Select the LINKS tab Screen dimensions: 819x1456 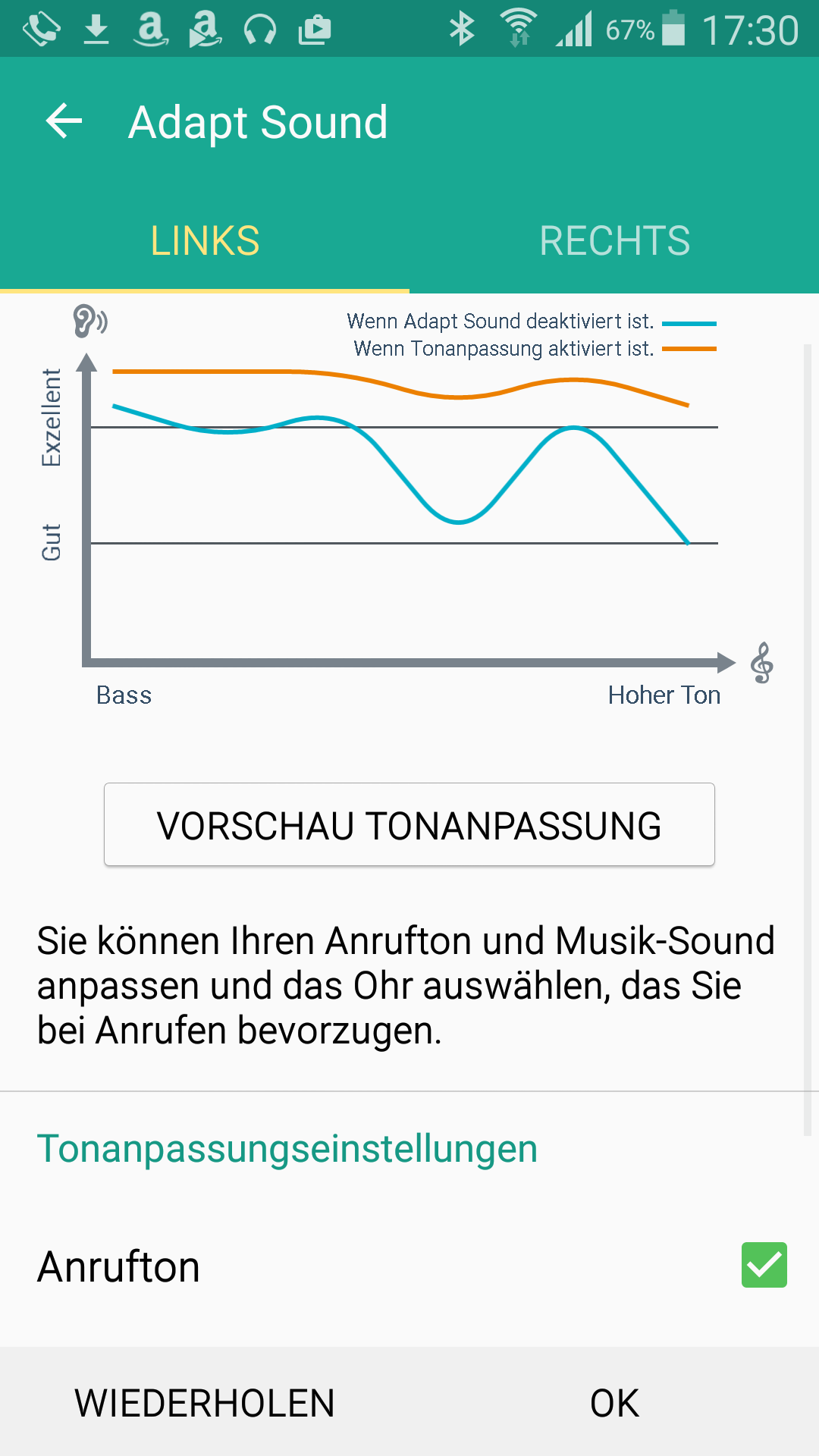[x=205, y=241]
